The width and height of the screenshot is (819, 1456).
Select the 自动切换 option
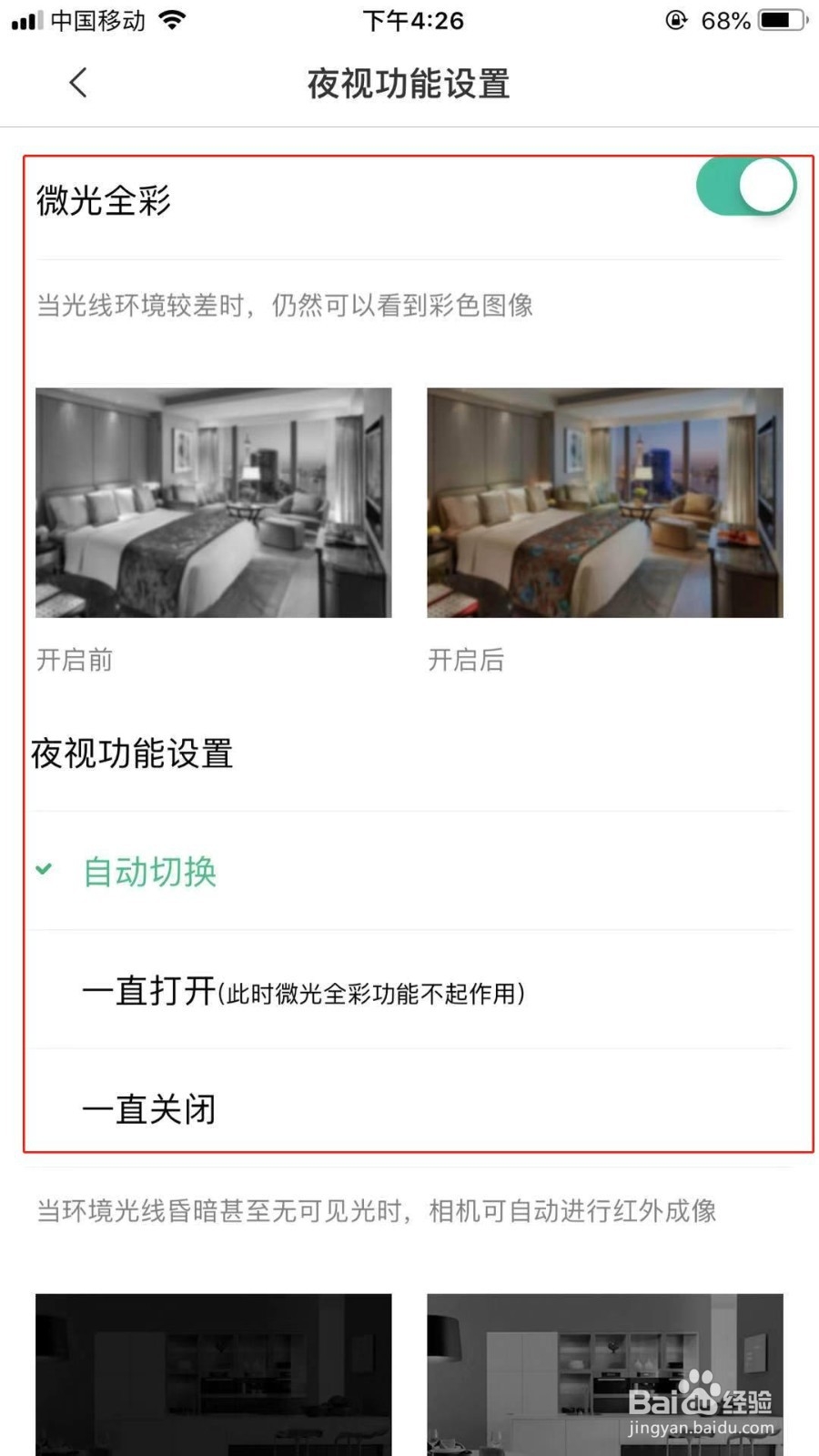click(x=149, y=872)
